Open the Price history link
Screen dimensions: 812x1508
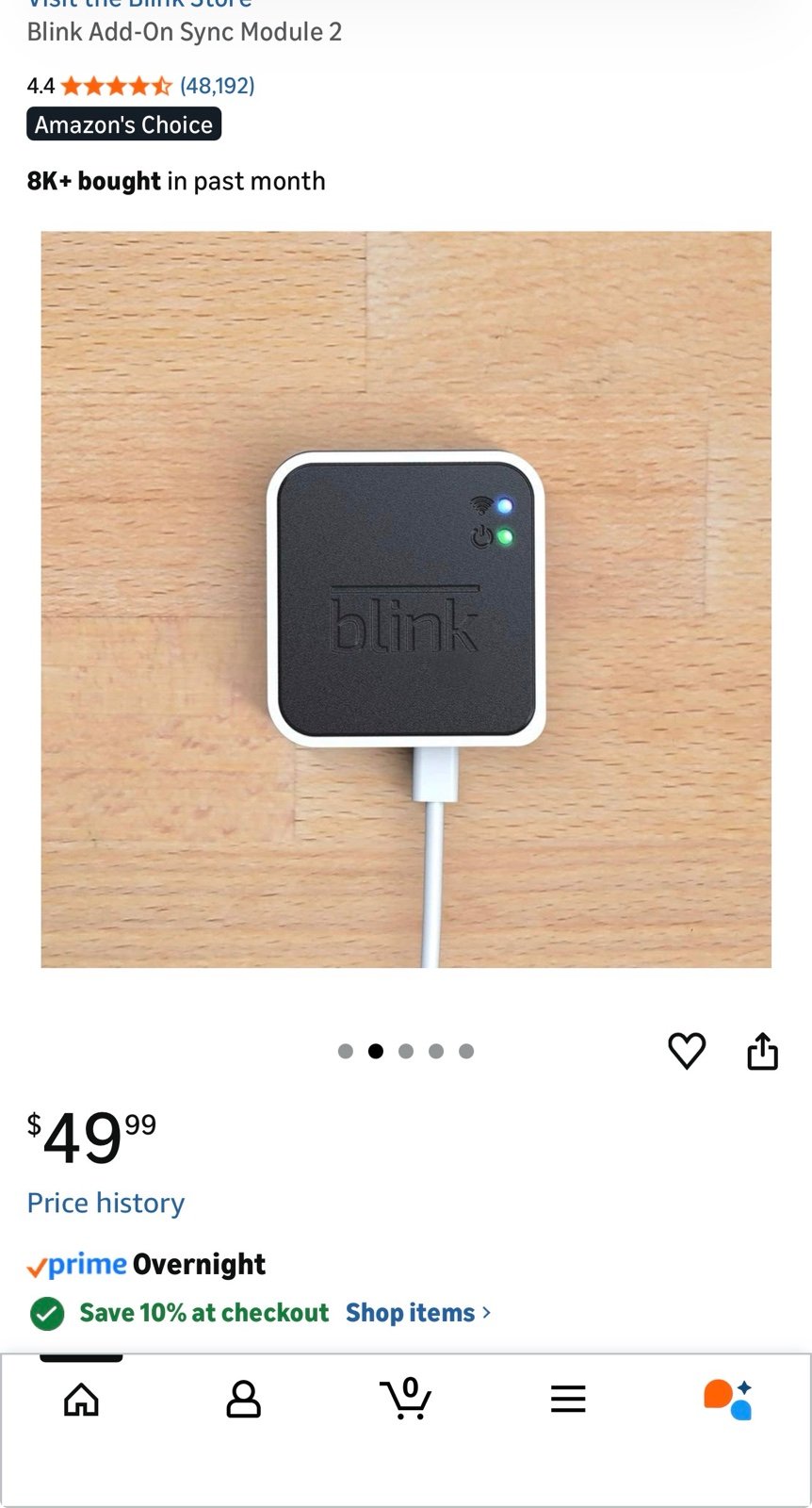click(x=106, y=1203)
